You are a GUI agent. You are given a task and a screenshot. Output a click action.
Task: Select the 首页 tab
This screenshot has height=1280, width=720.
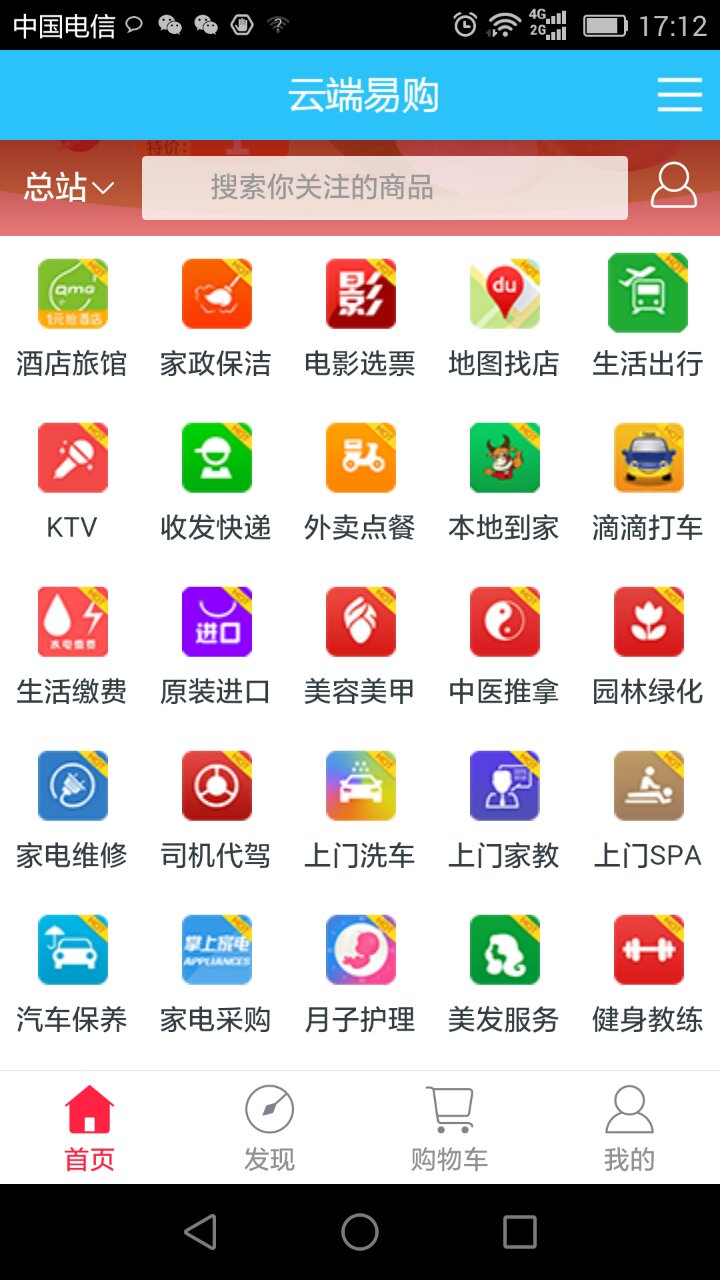[90, 1128]
